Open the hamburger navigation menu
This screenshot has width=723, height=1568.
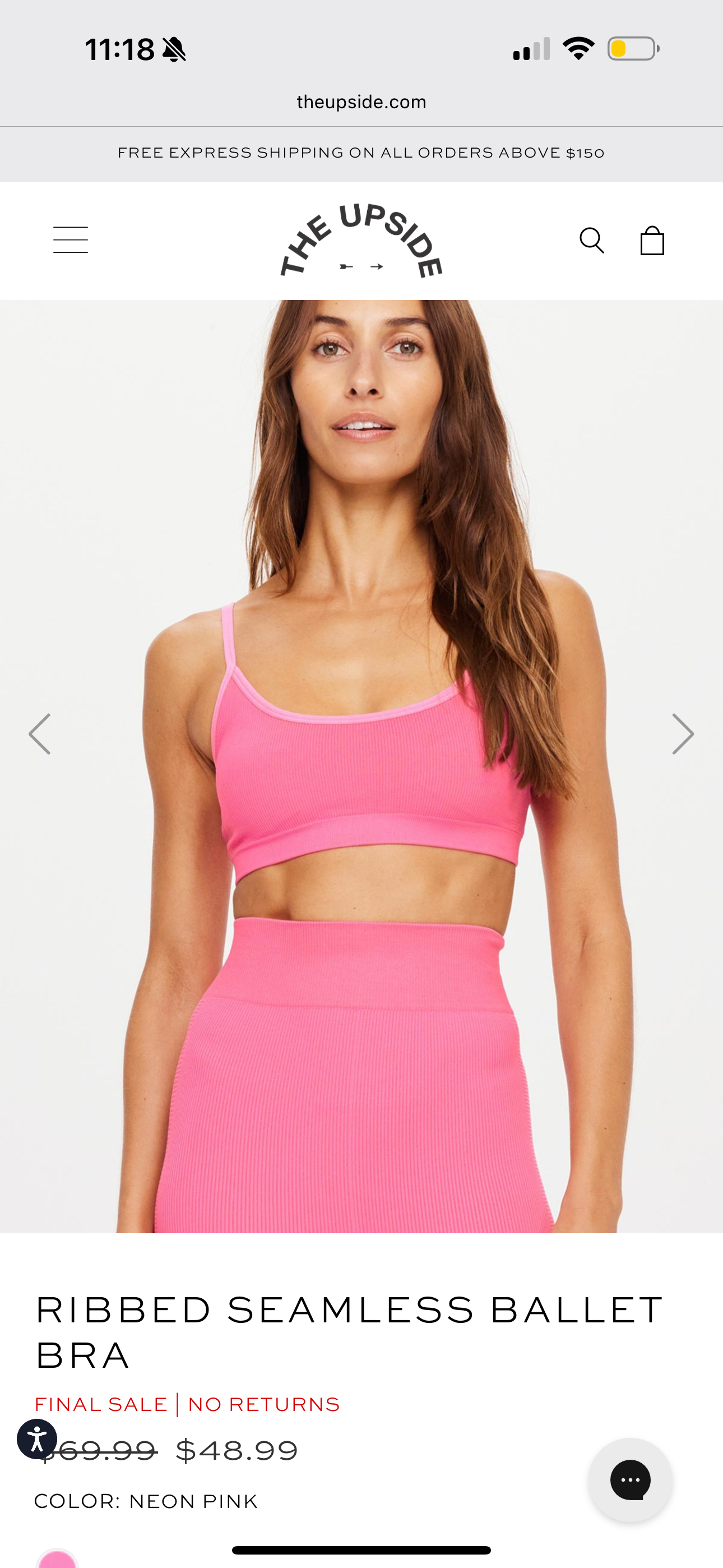click(x=71, y=240)
